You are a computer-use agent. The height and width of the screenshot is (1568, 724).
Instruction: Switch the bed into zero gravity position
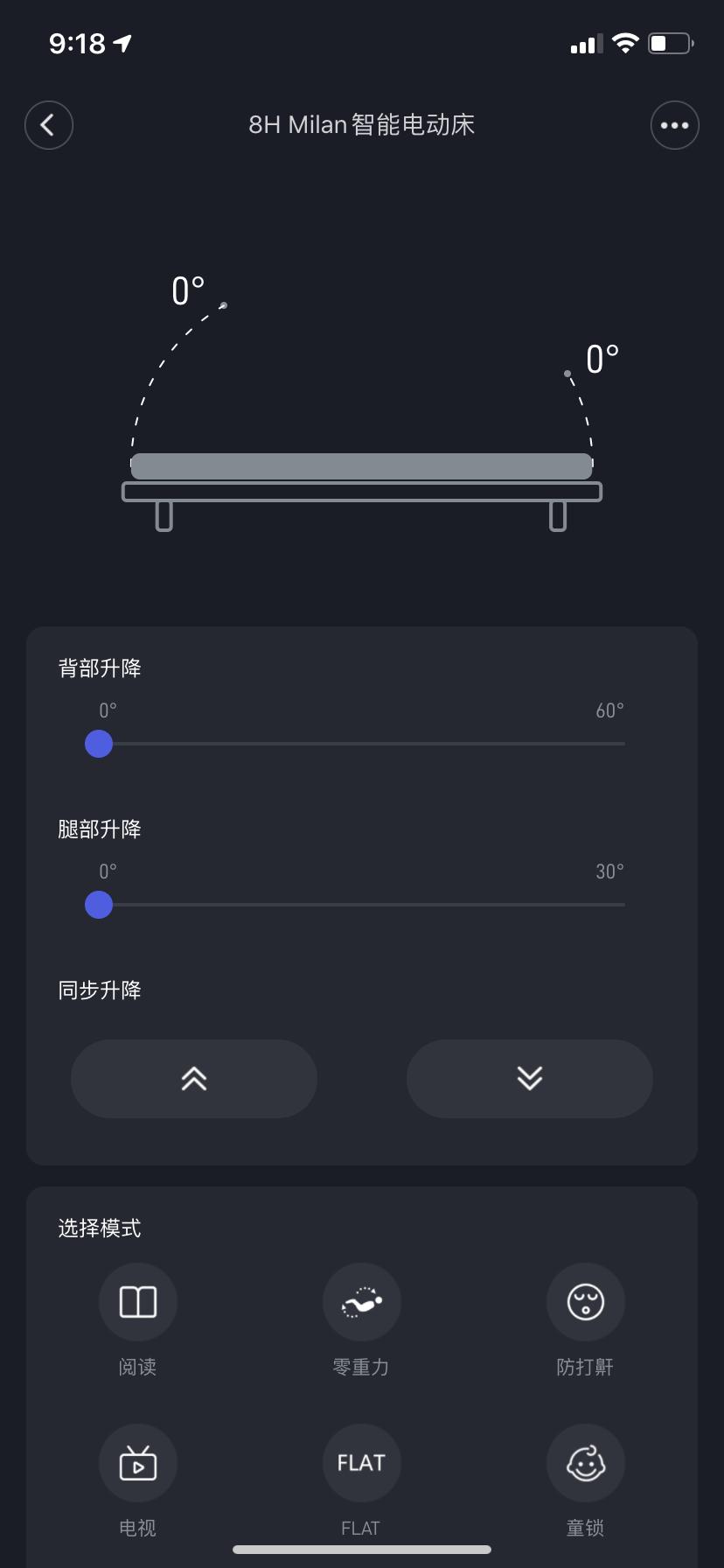[x=361, y=1301]
